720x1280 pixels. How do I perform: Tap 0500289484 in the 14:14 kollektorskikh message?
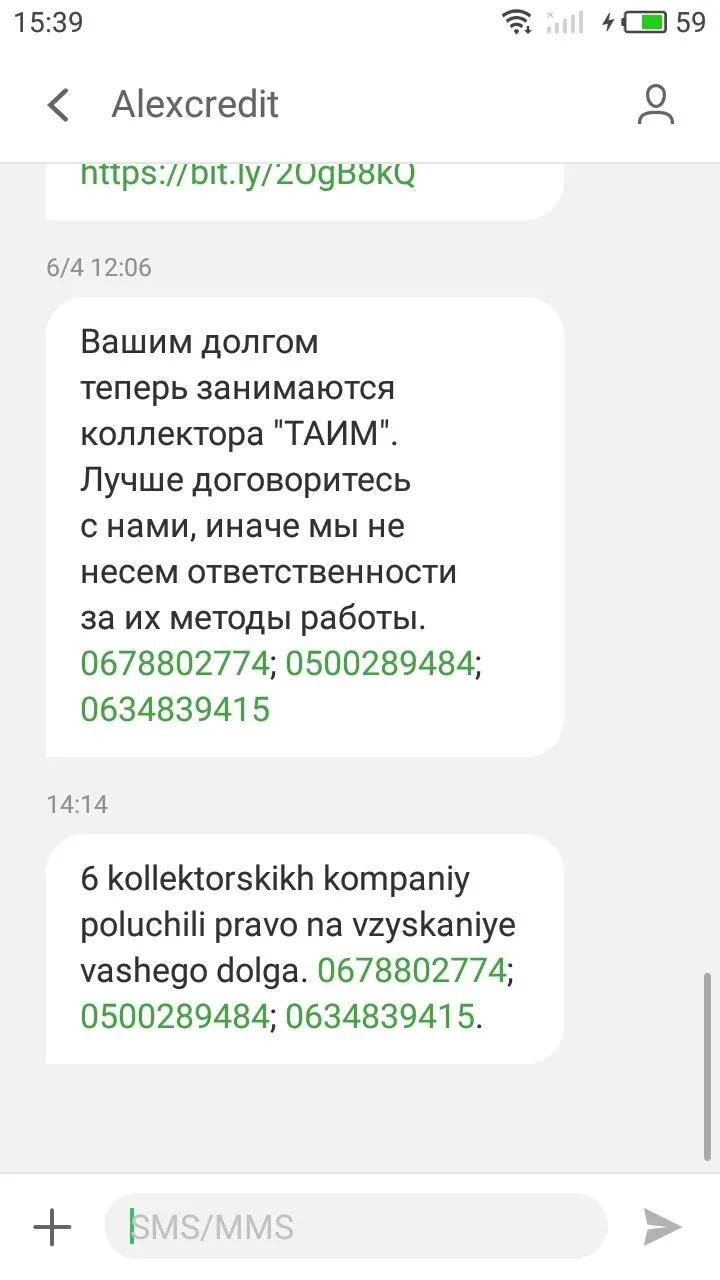click(x=174, y=1016)
